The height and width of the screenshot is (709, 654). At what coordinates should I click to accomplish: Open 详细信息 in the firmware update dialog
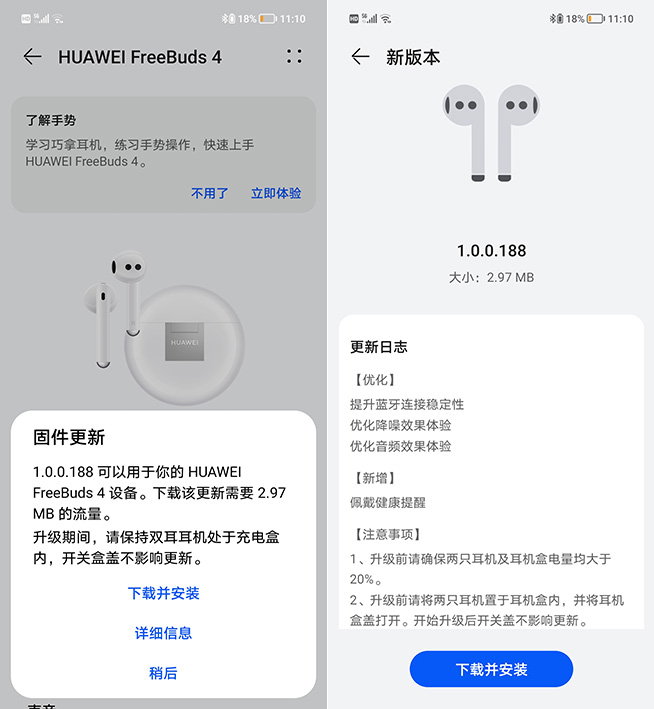[164, 633]
